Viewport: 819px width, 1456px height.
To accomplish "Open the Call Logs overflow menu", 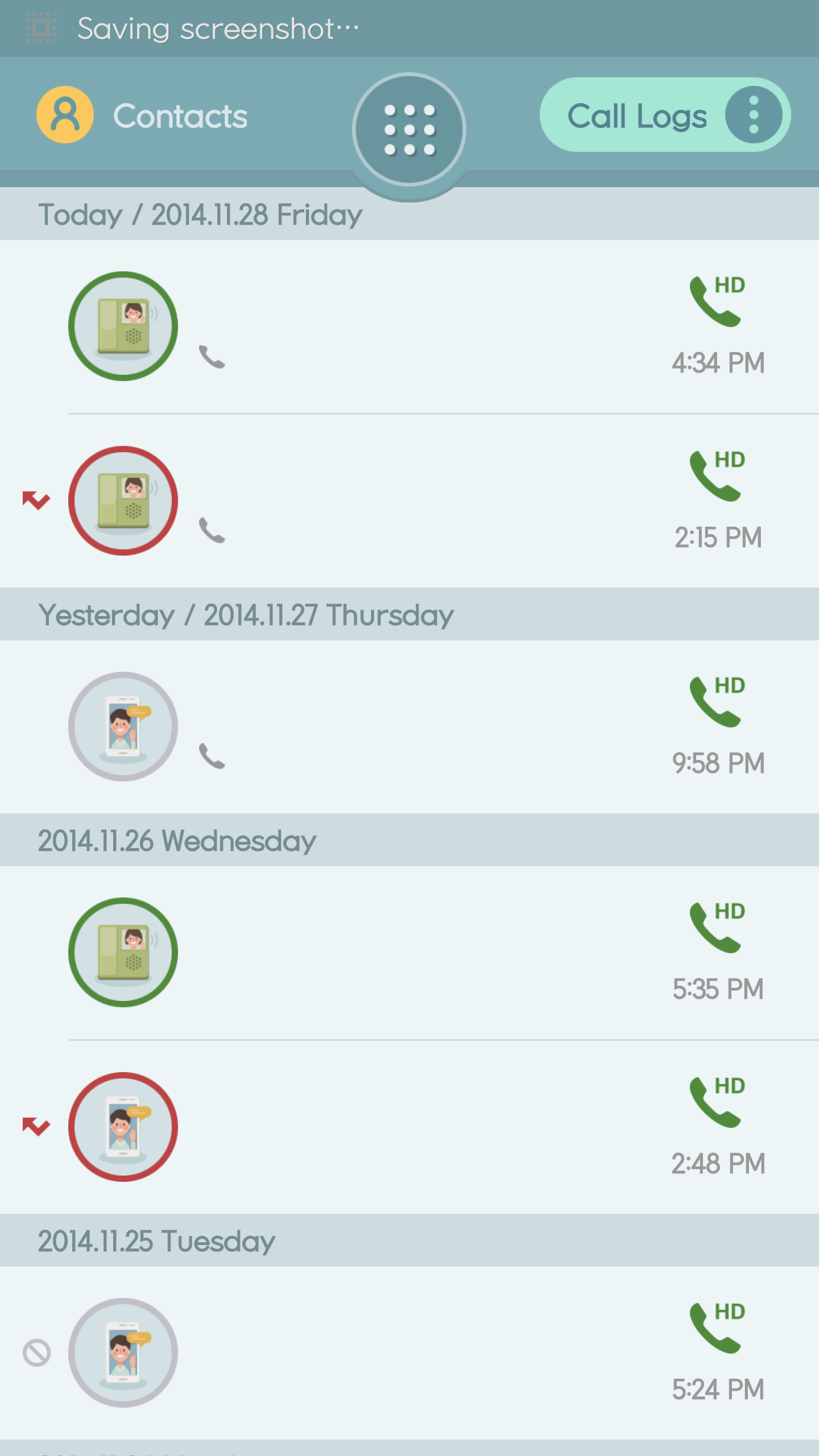I will 753,115.
